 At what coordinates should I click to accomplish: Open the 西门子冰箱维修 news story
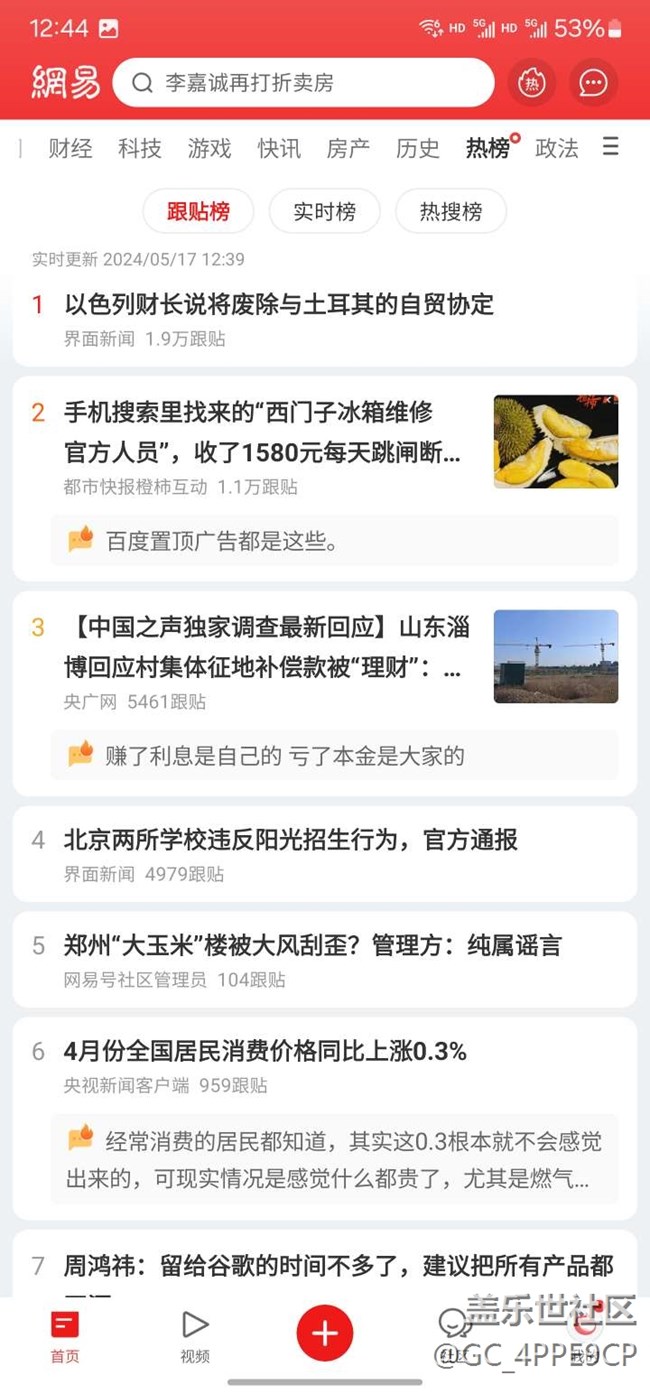click(x=262, y=432)
